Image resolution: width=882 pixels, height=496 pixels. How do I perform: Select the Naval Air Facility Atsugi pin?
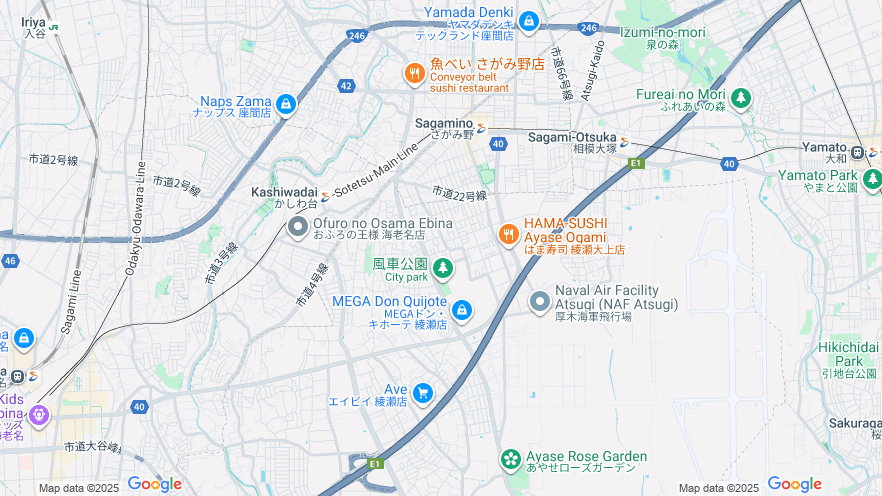(540, 301)
